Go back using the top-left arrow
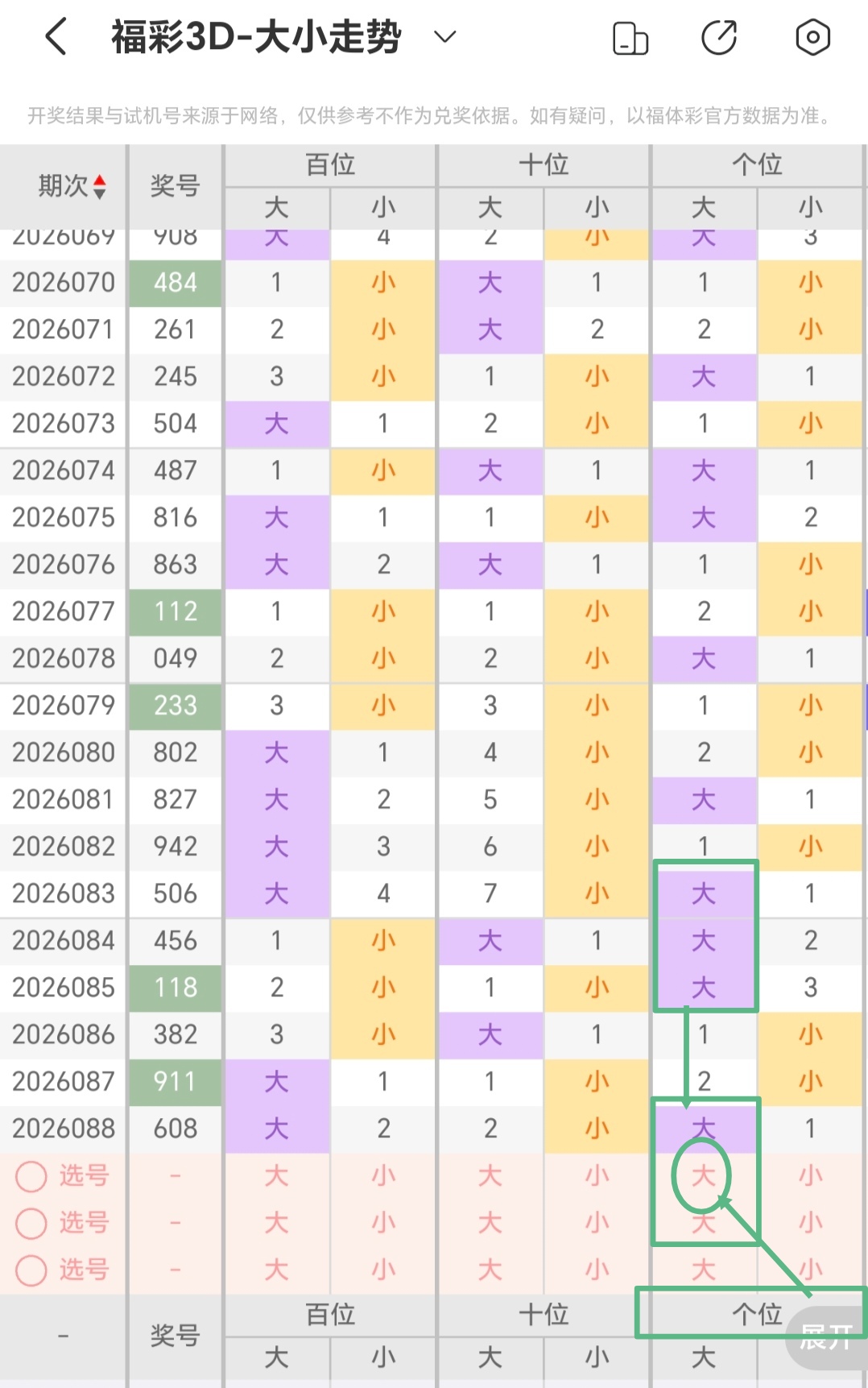The width and height of the screenshot is (868, 1388). point(56,37)
